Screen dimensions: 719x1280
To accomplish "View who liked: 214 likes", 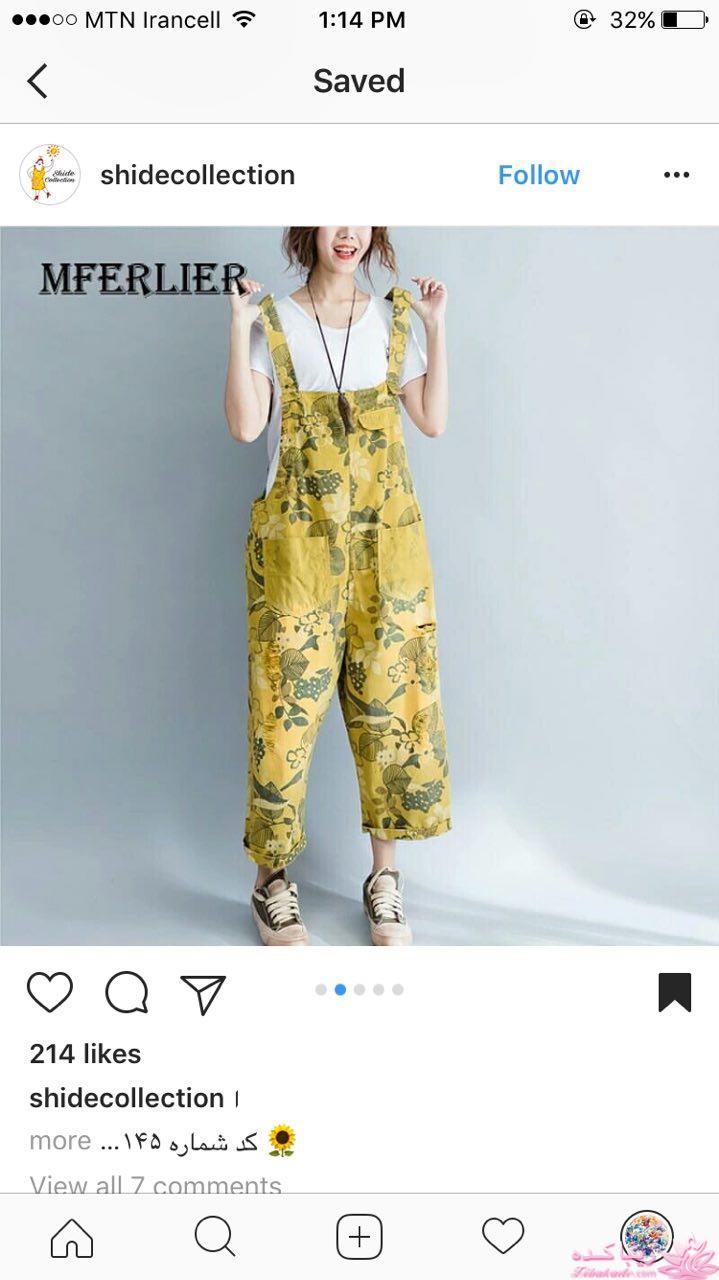I will point(85,1053).
